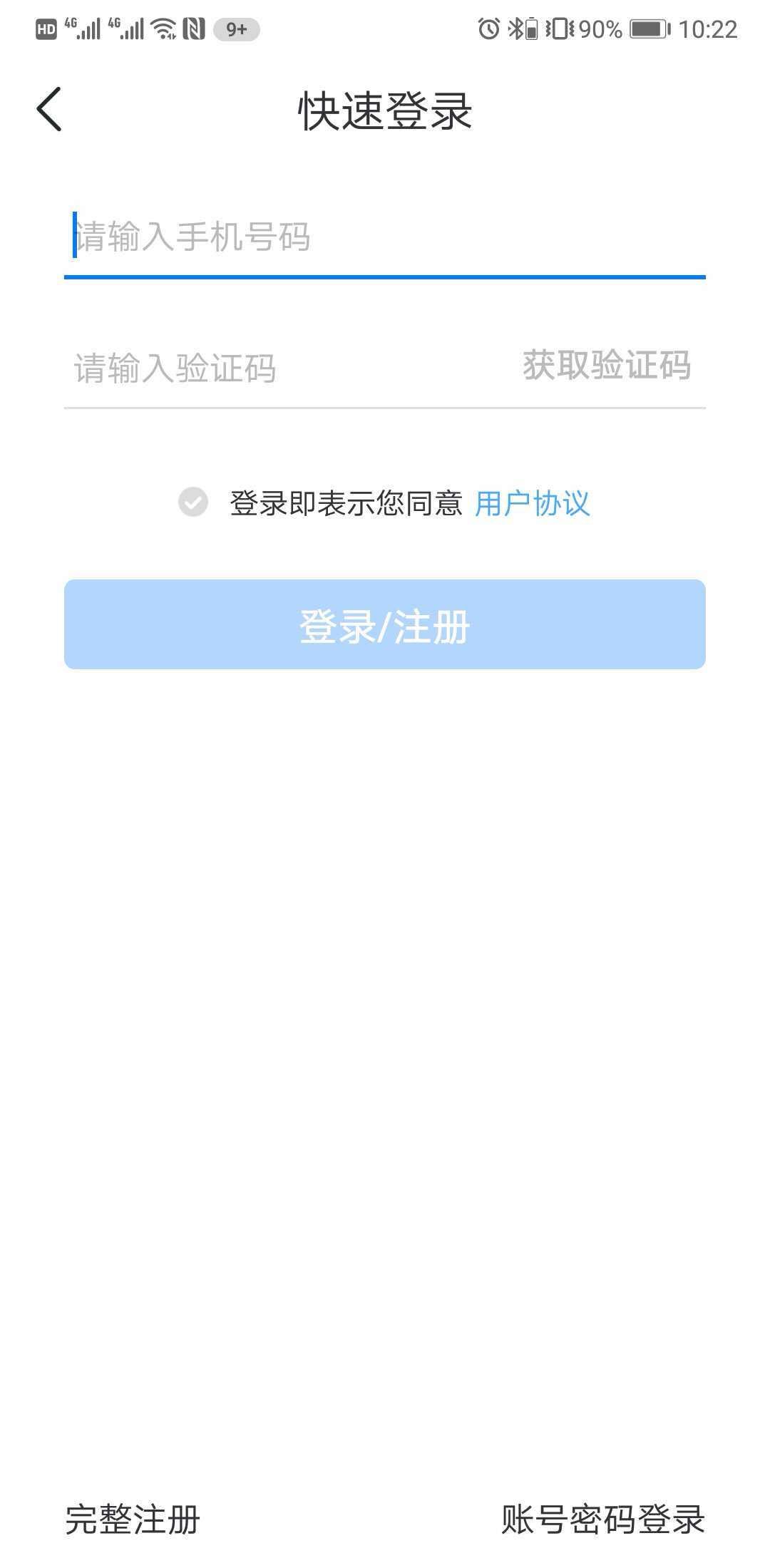Screen dimensions: 770x1568
Task: Go back from the 快速登录 screen
Action: (x=49, y=110)
